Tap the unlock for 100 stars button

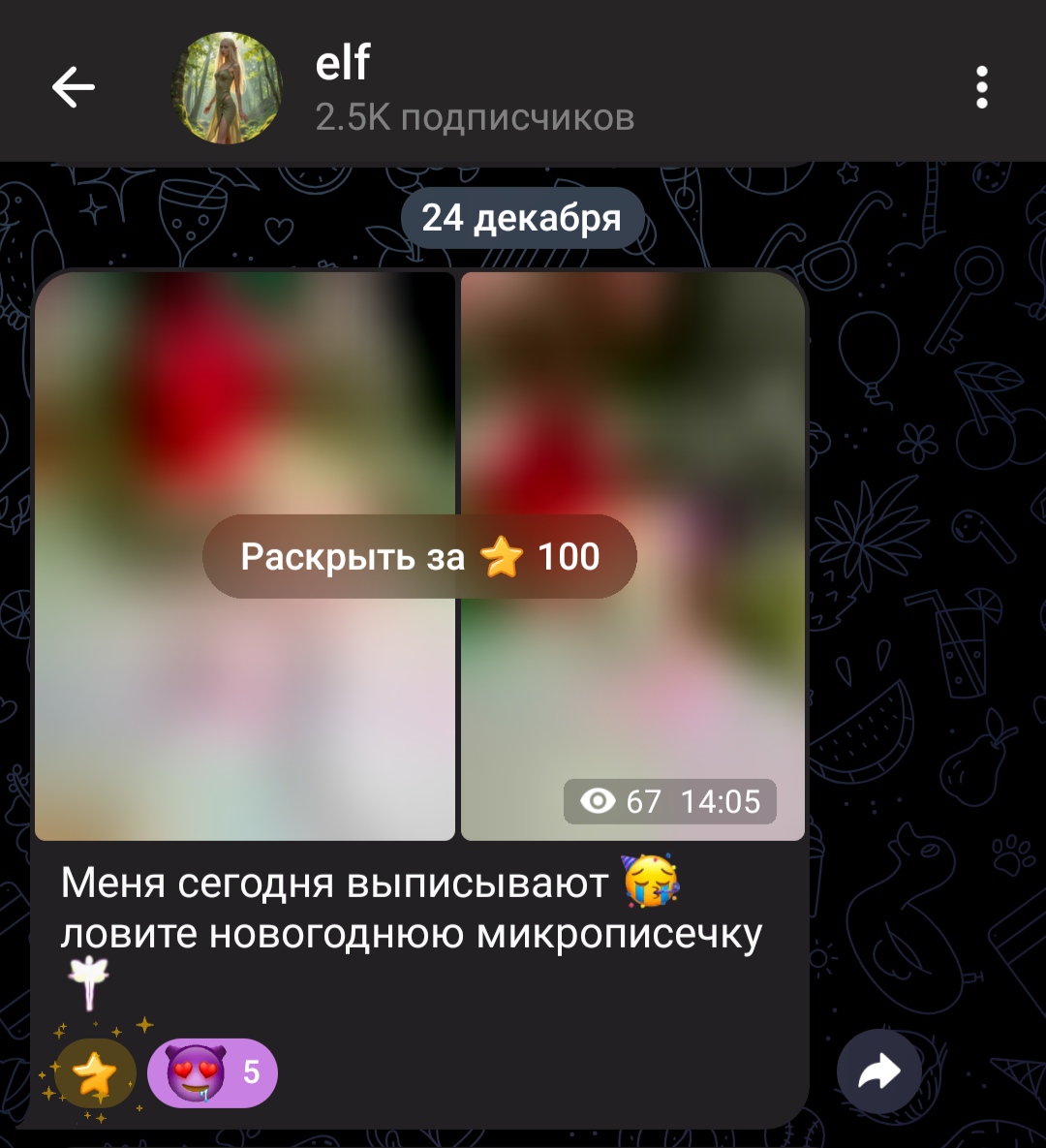tap(419, 557)
